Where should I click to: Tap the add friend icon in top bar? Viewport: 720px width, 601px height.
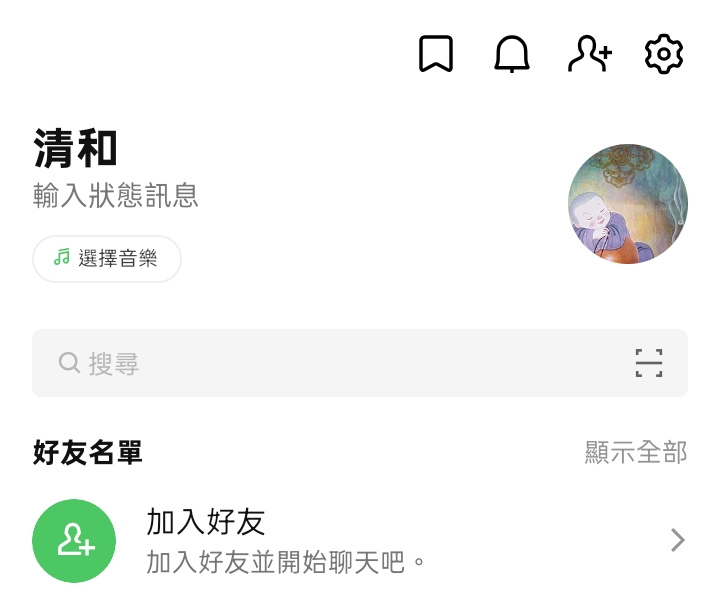[x=589, y=54]
